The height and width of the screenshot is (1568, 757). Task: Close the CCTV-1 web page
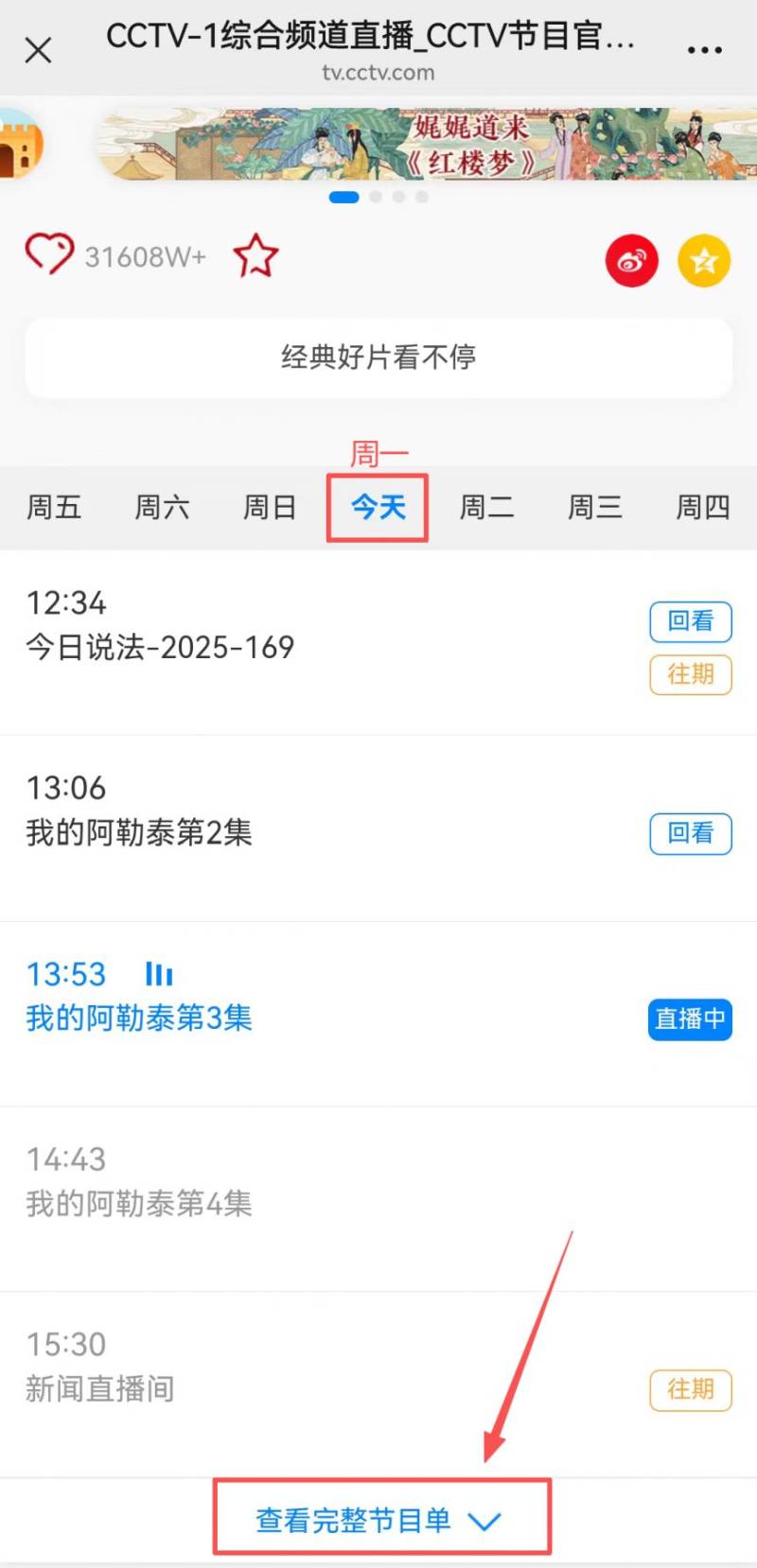click(x=38, y=50)
